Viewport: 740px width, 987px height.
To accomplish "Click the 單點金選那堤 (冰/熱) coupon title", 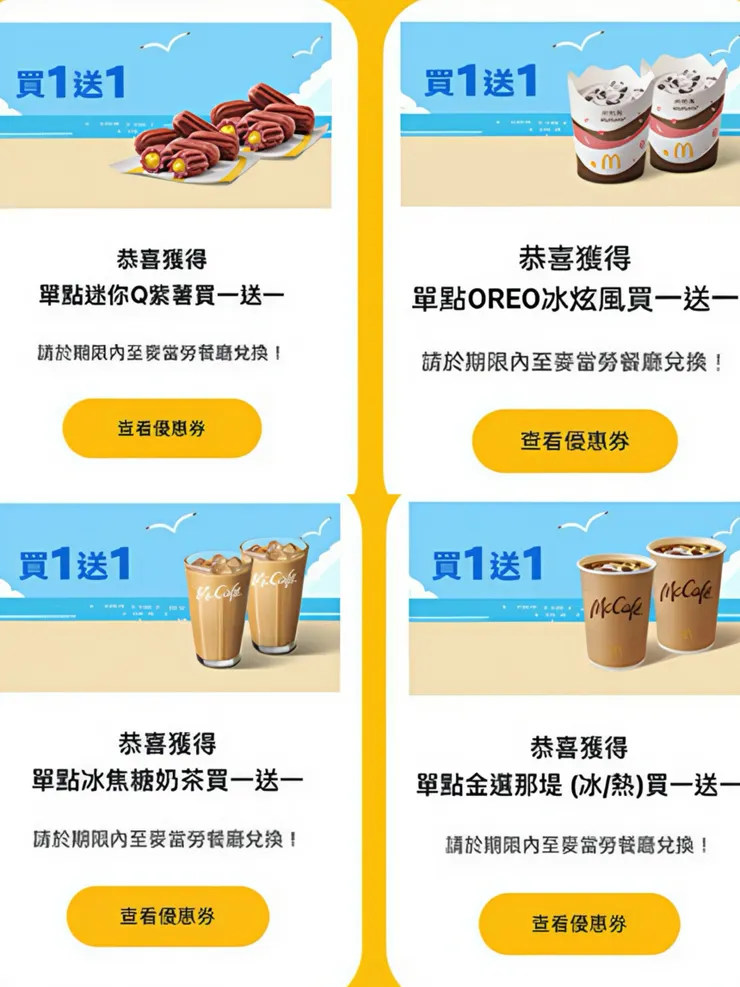I will 575,786.
